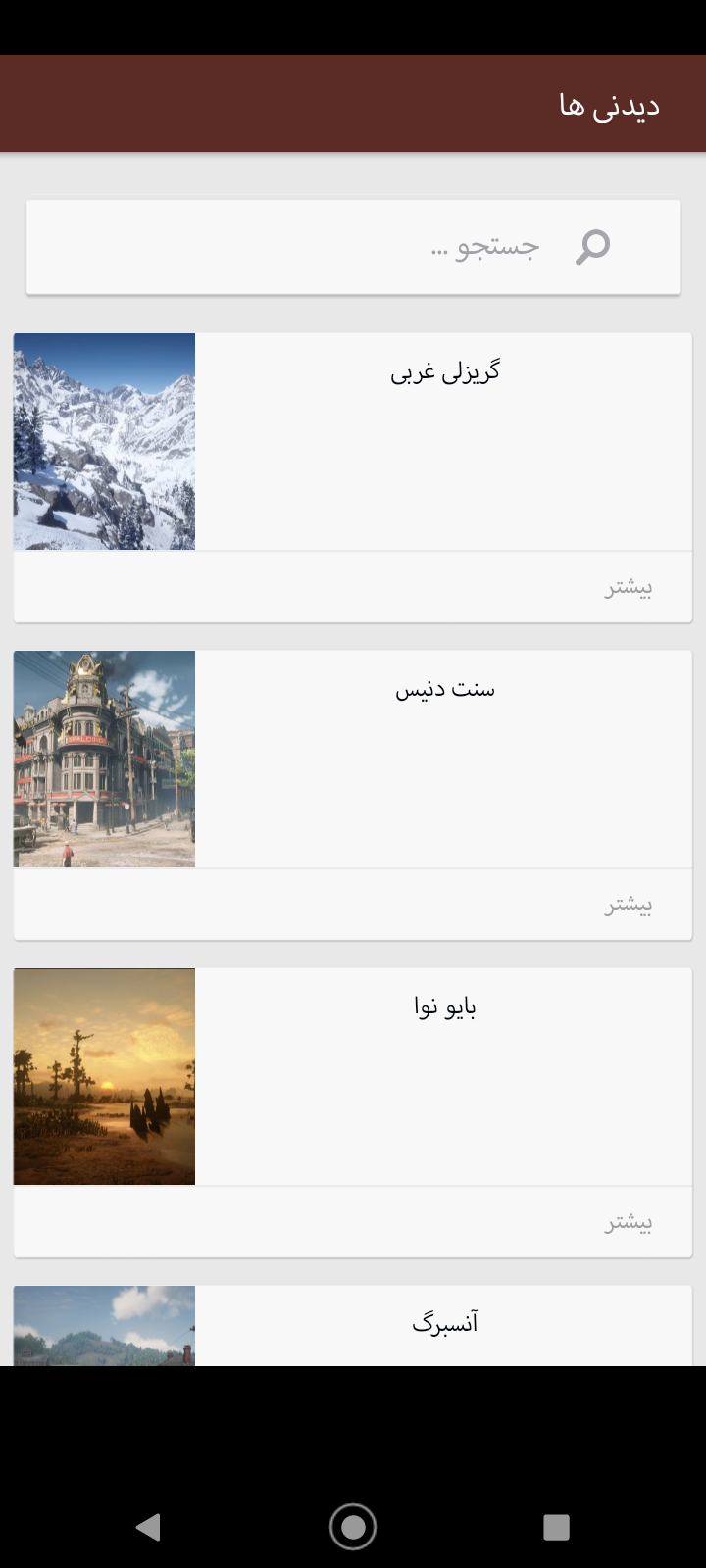Screen dimensions: 706x1568
Task: Open the آنسبرگ card
Action: pyautogui.click(x=445, y=1324)
